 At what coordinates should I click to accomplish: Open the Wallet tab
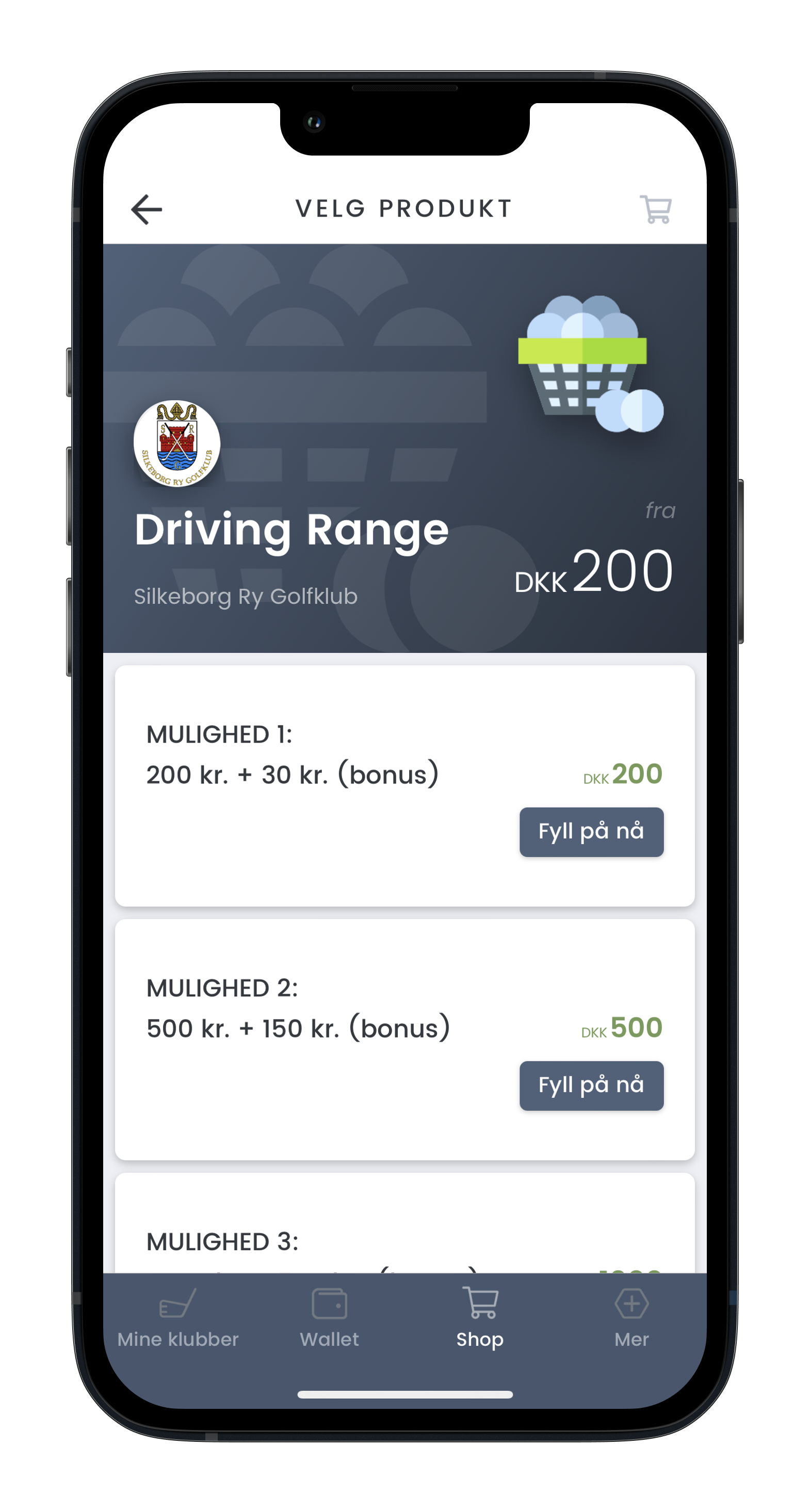(329, 1318)
